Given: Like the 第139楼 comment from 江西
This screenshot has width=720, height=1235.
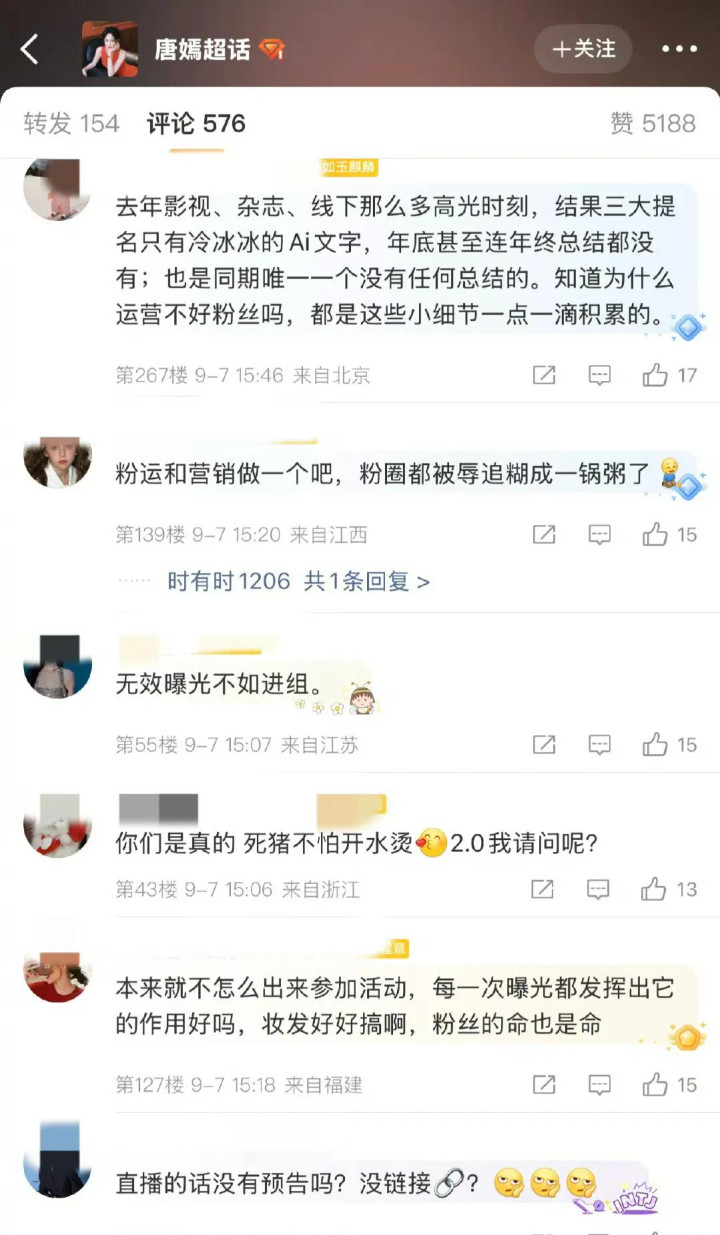Looking at the screenshot, I should point(670,534).
